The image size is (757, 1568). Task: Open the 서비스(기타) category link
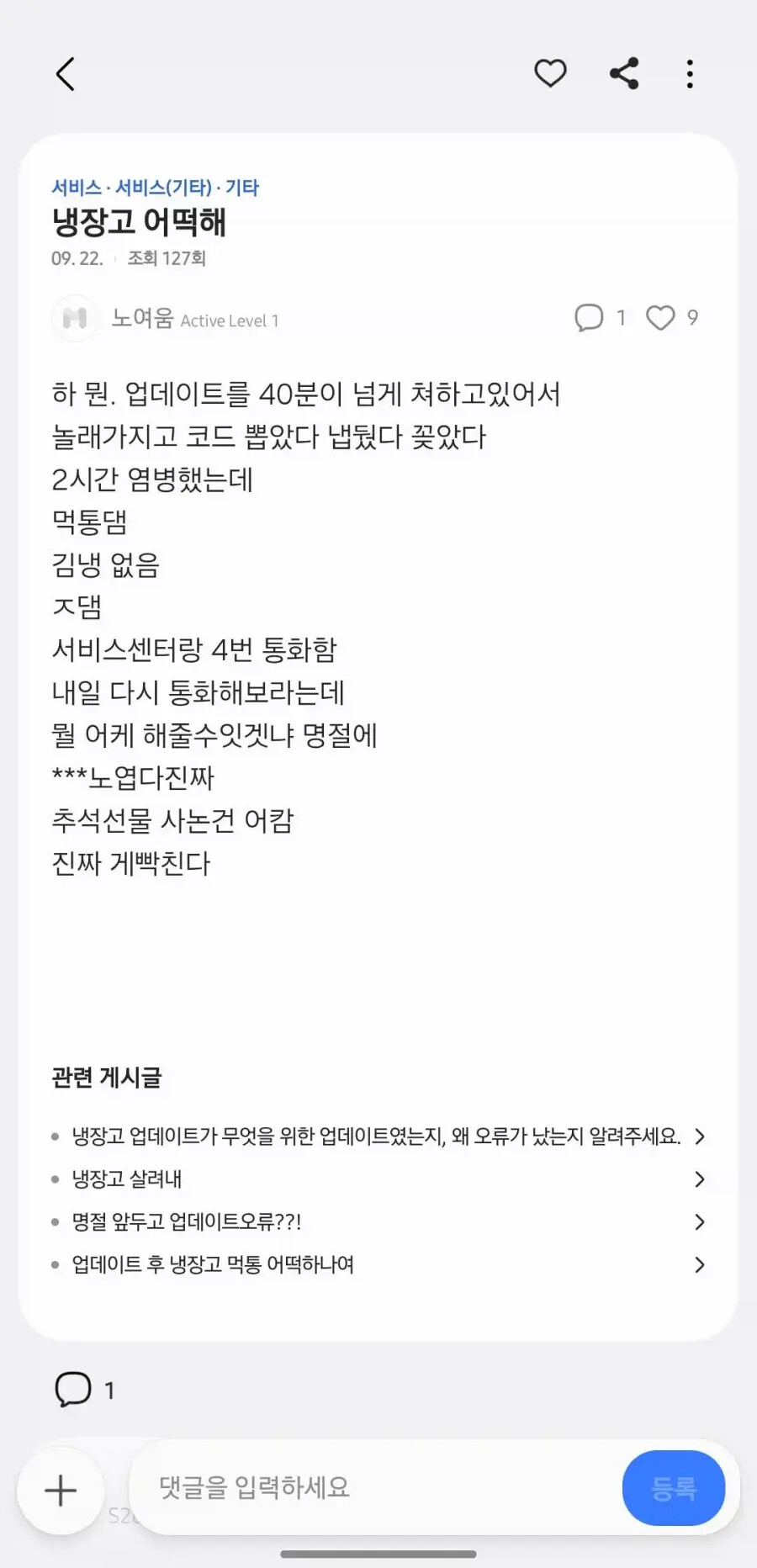point(163,188)
